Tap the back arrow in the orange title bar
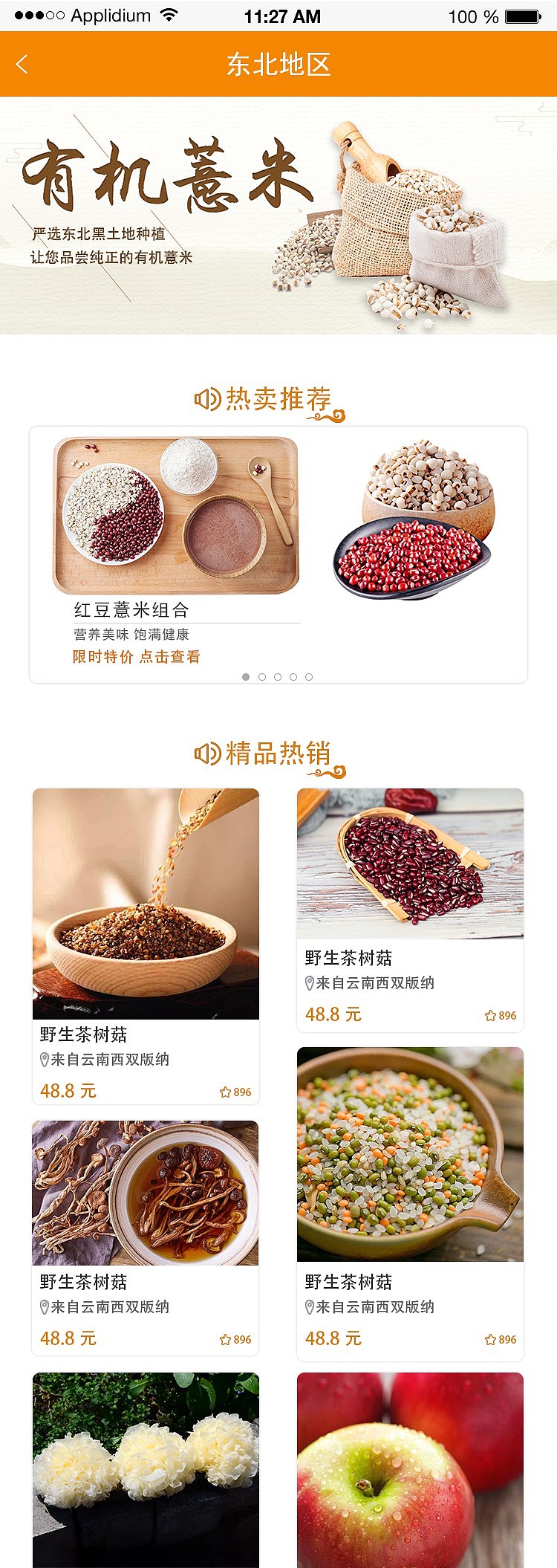Image resolution: width=557 pixels, height=1568 pixels. 20,65
